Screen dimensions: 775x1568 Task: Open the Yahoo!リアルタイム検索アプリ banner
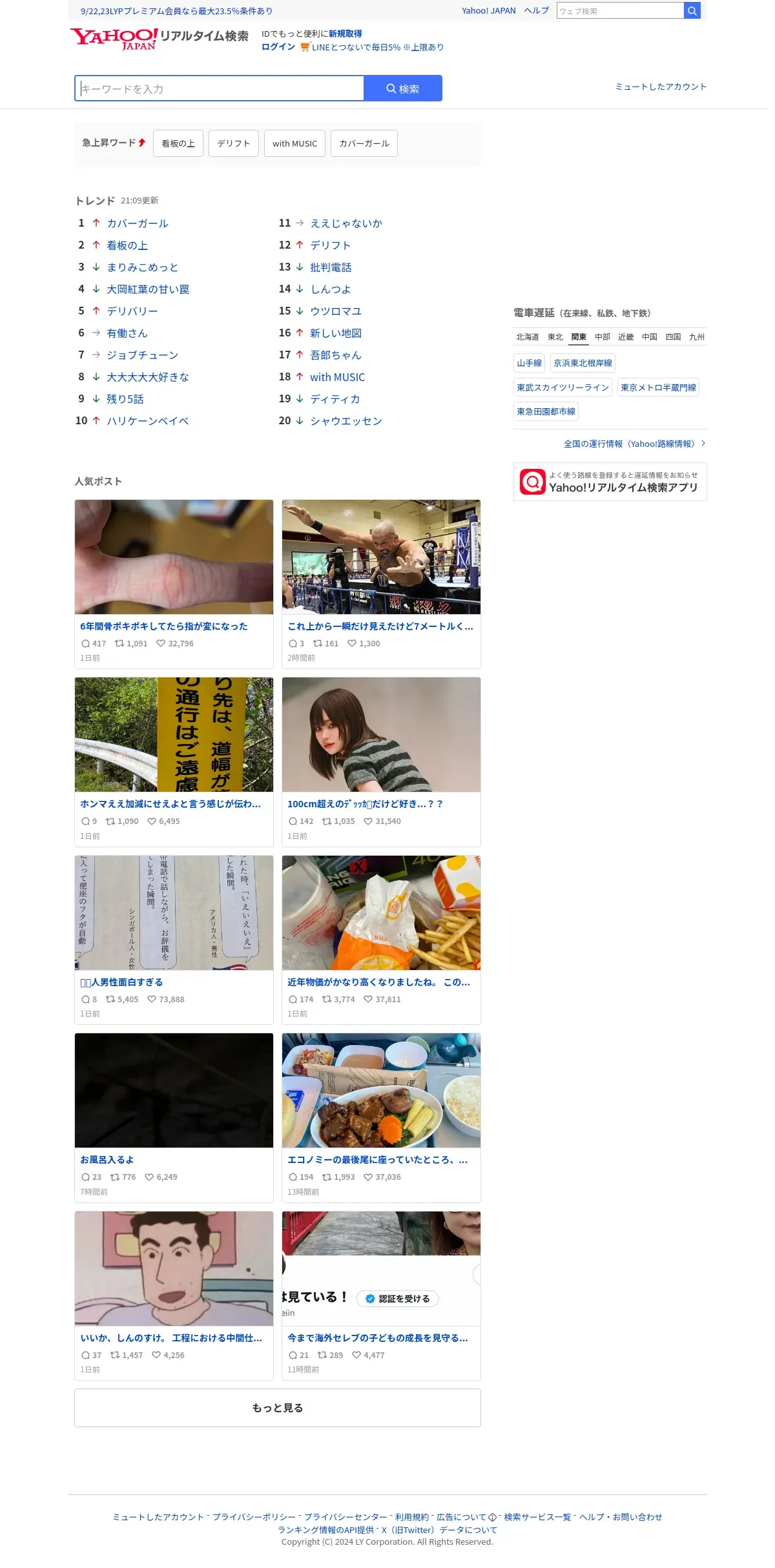(610, 482)
